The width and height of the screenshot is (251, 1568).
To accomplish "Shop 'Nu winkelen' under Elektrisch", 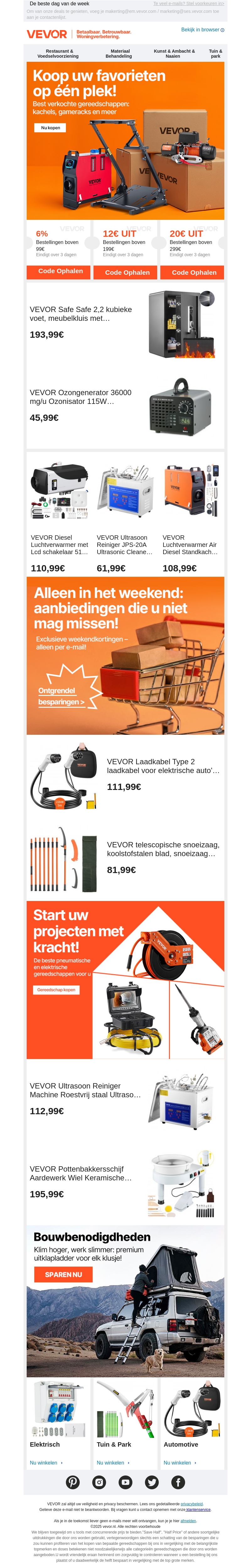I will click(x=46, y=1462).
